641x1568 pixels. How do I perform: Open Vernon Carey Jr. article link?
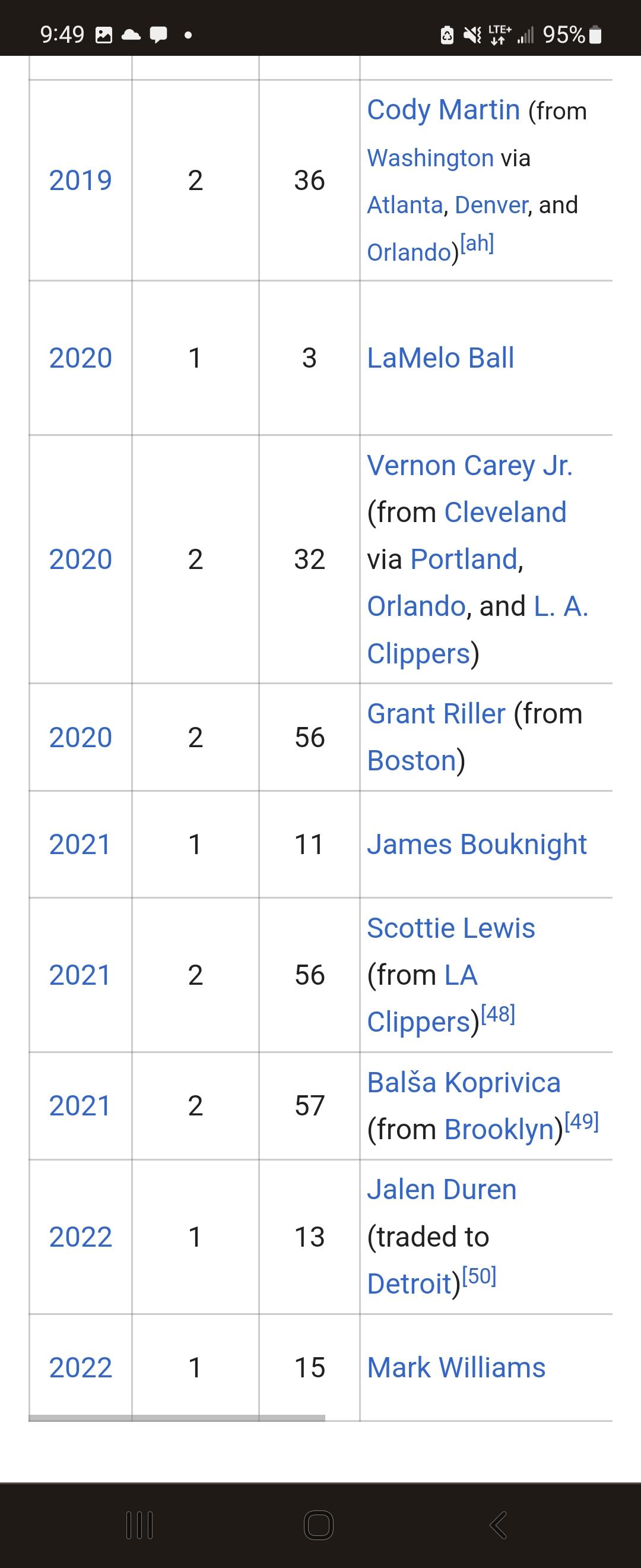coord(469,466)
